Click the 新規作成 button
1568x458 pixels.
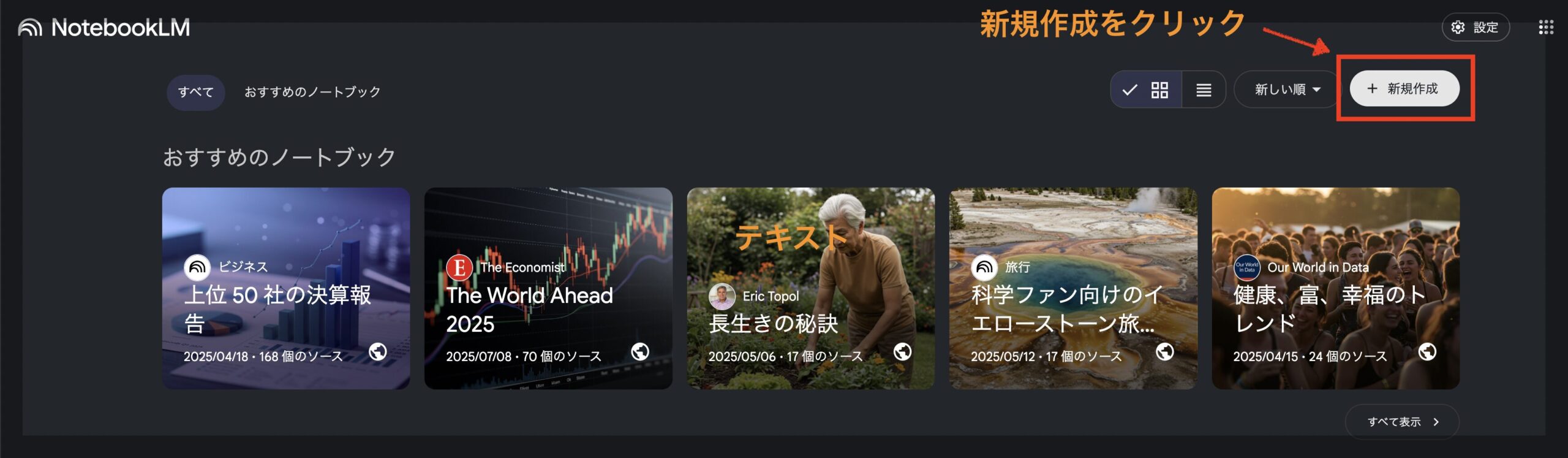pyautogui.click(x=1404, y=89)
